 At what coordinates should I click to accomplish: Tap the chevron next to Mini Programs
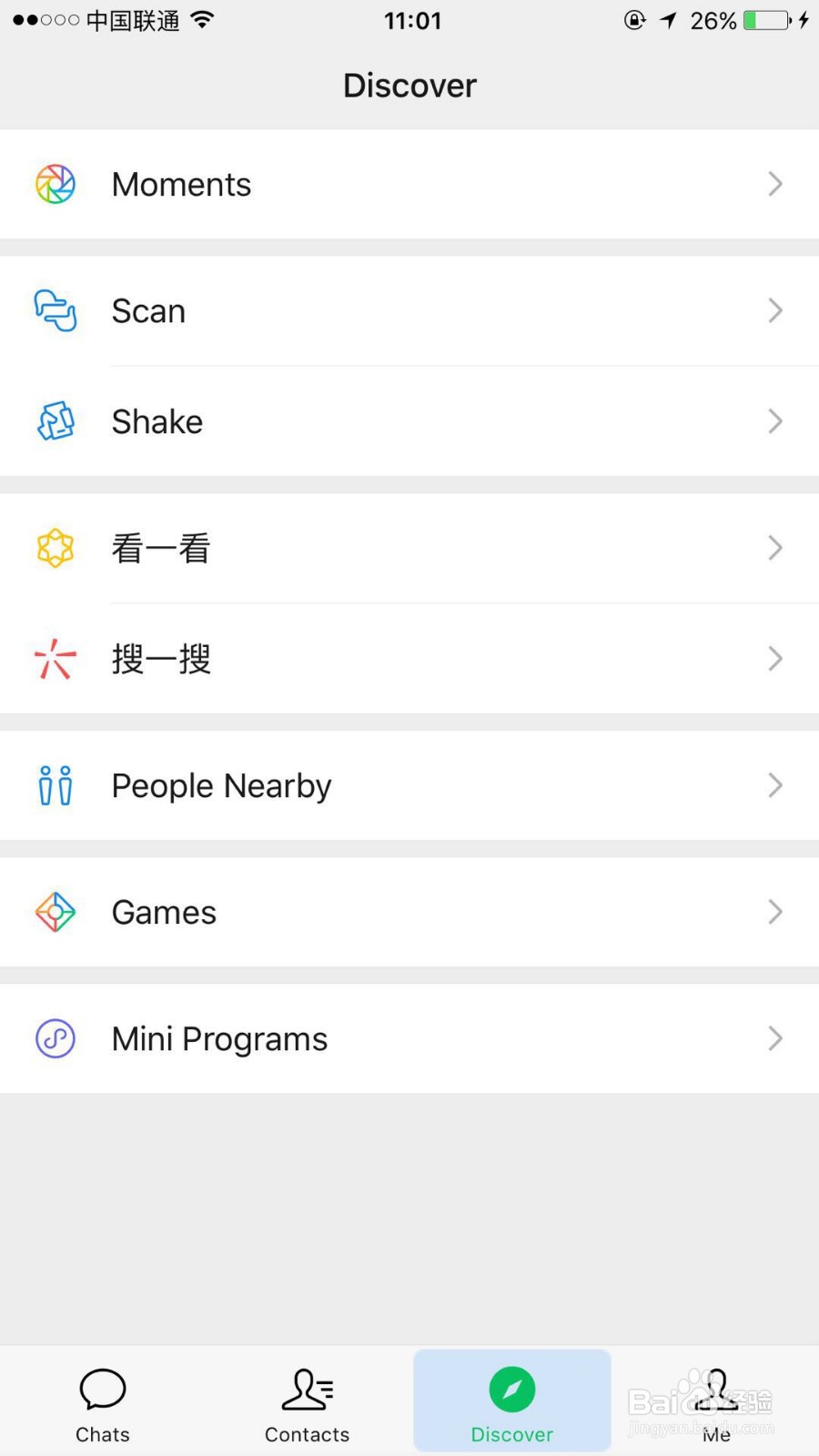point(774,1038)
